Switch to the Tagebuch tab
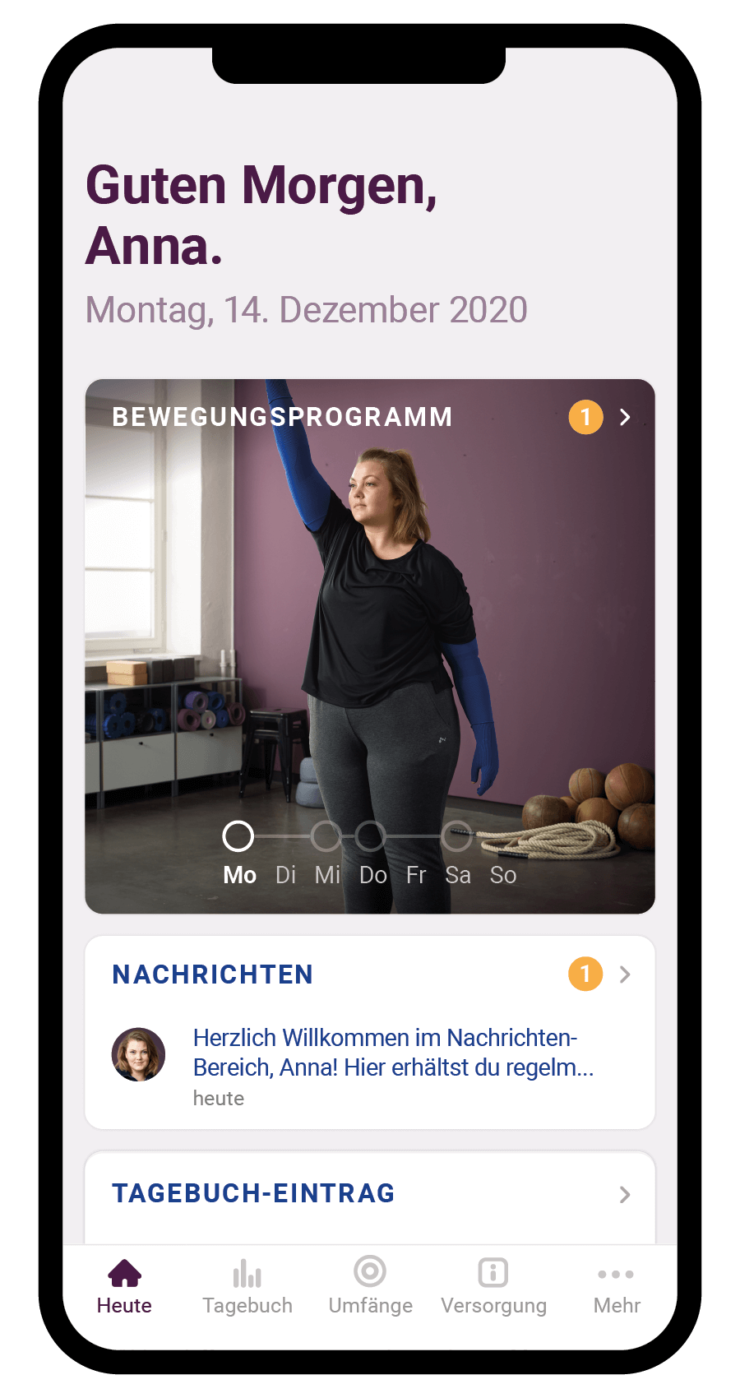Screen dimensions: 740x1398 tap(247, 1287)
